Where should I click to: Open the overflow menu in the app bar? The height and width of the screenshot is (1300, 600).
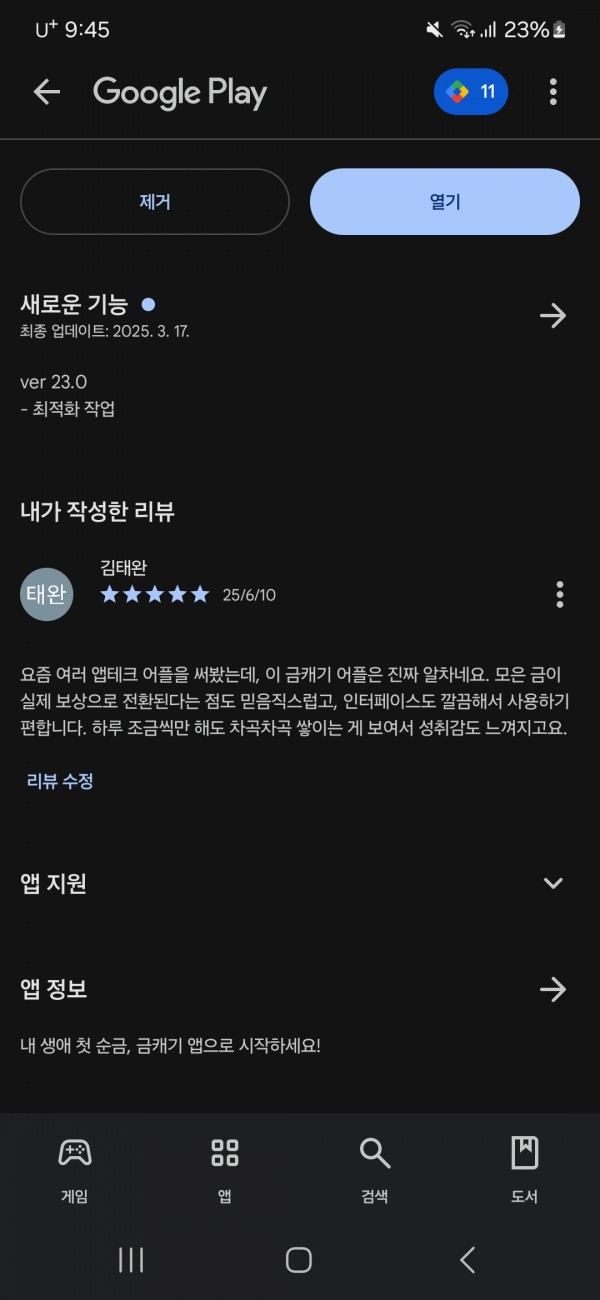553,92
